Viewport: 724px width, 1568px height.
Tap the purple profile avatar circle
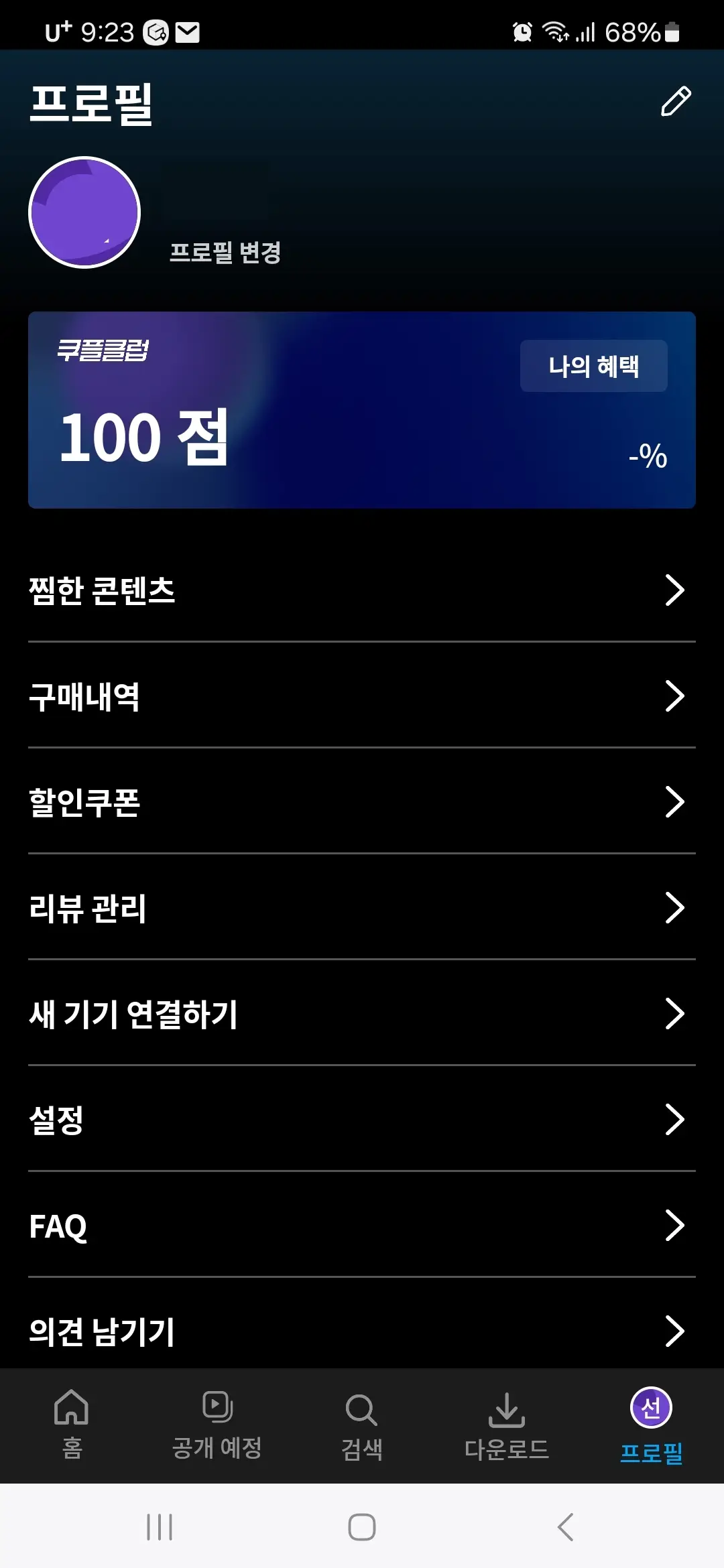(85, 212)
